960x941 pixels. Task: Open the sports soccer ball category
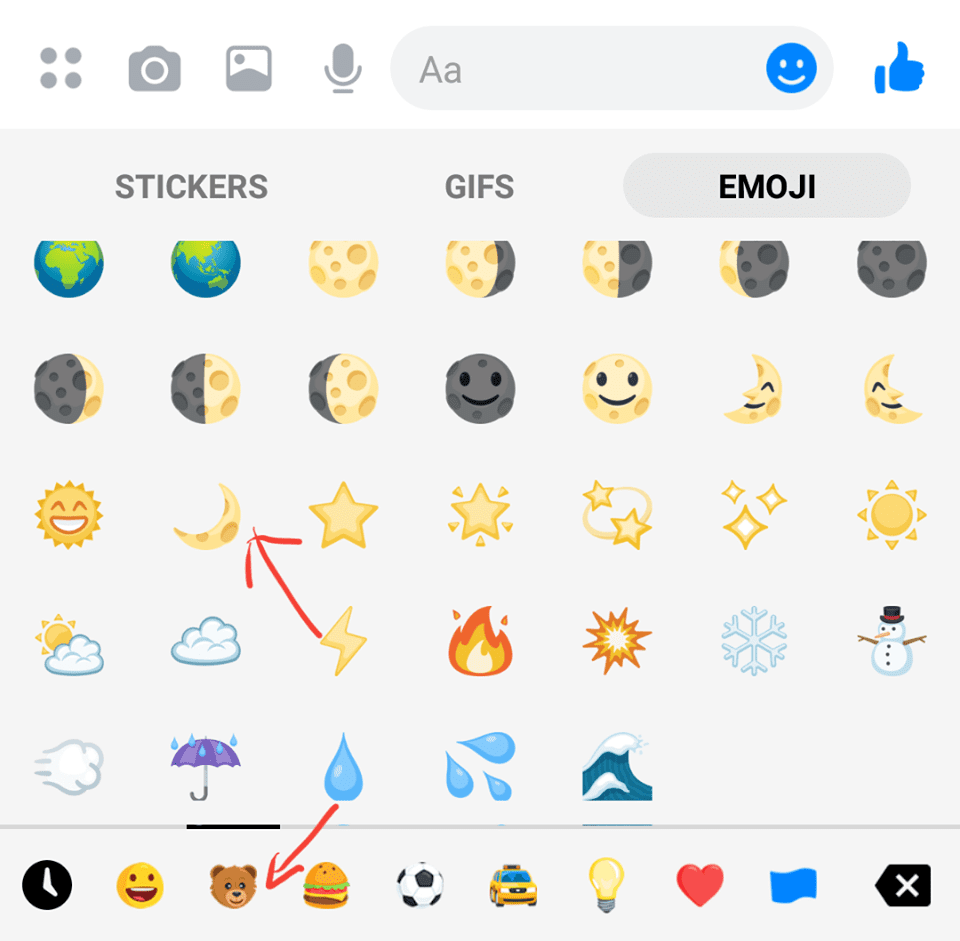click(x=420, y=886)
